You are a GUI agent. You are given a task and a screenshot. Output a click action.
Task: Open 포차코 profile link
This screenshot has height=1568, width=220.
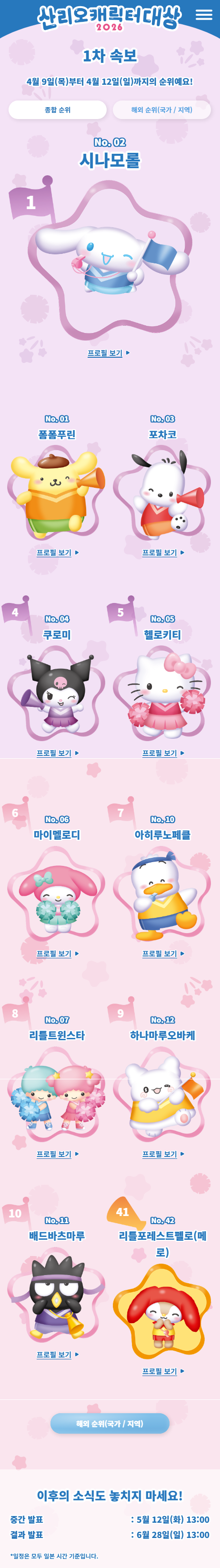[163, 553]
